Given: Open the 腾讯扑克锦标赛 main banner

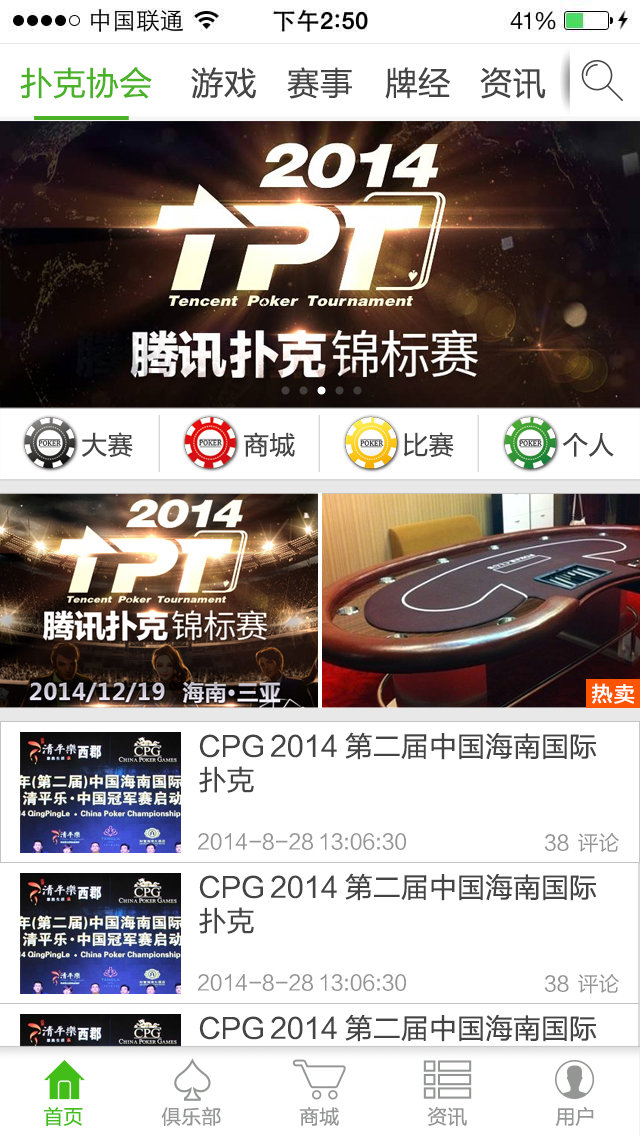Looking at the screenshot, I should (x=320, y=265).
